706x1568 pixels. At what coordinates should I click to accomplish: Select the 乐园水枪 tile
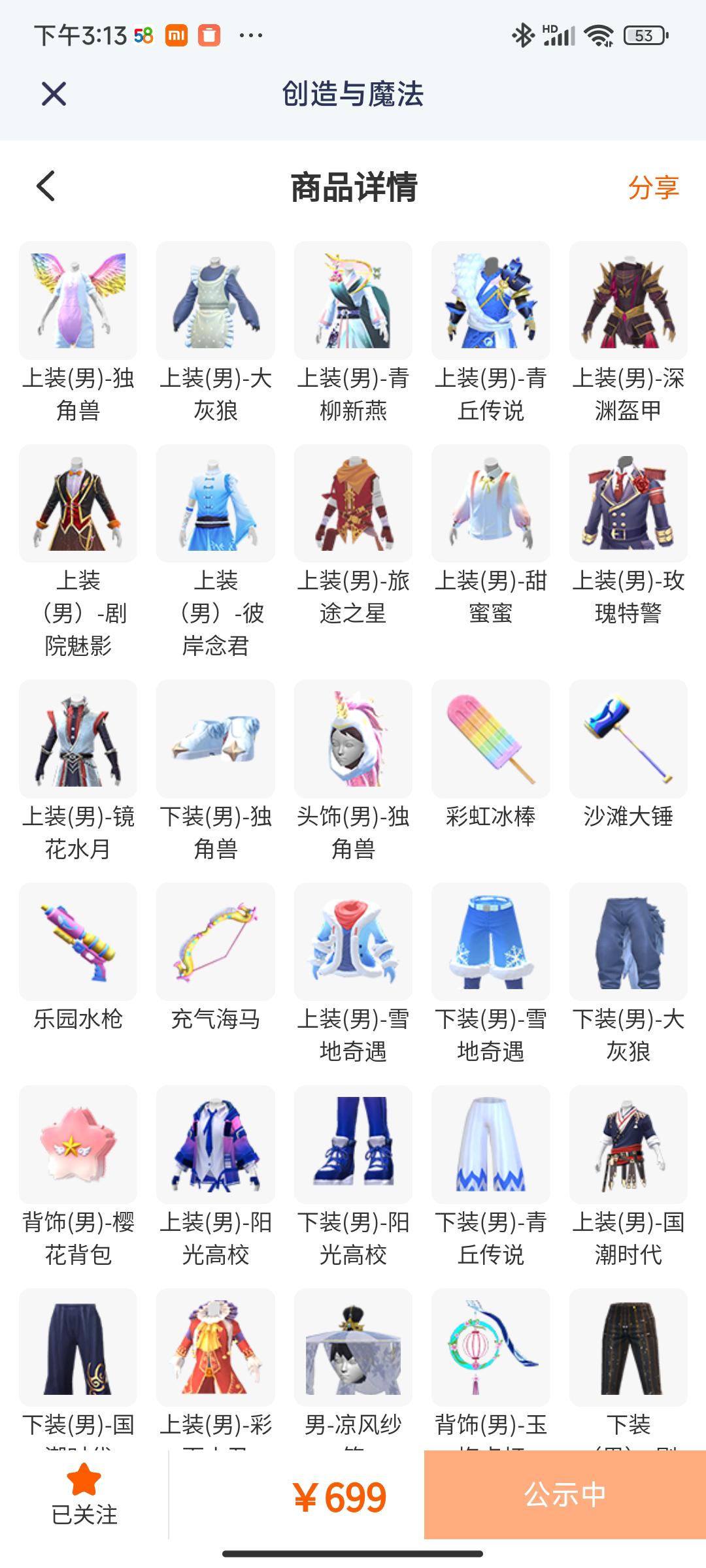[x=78, y=942]
